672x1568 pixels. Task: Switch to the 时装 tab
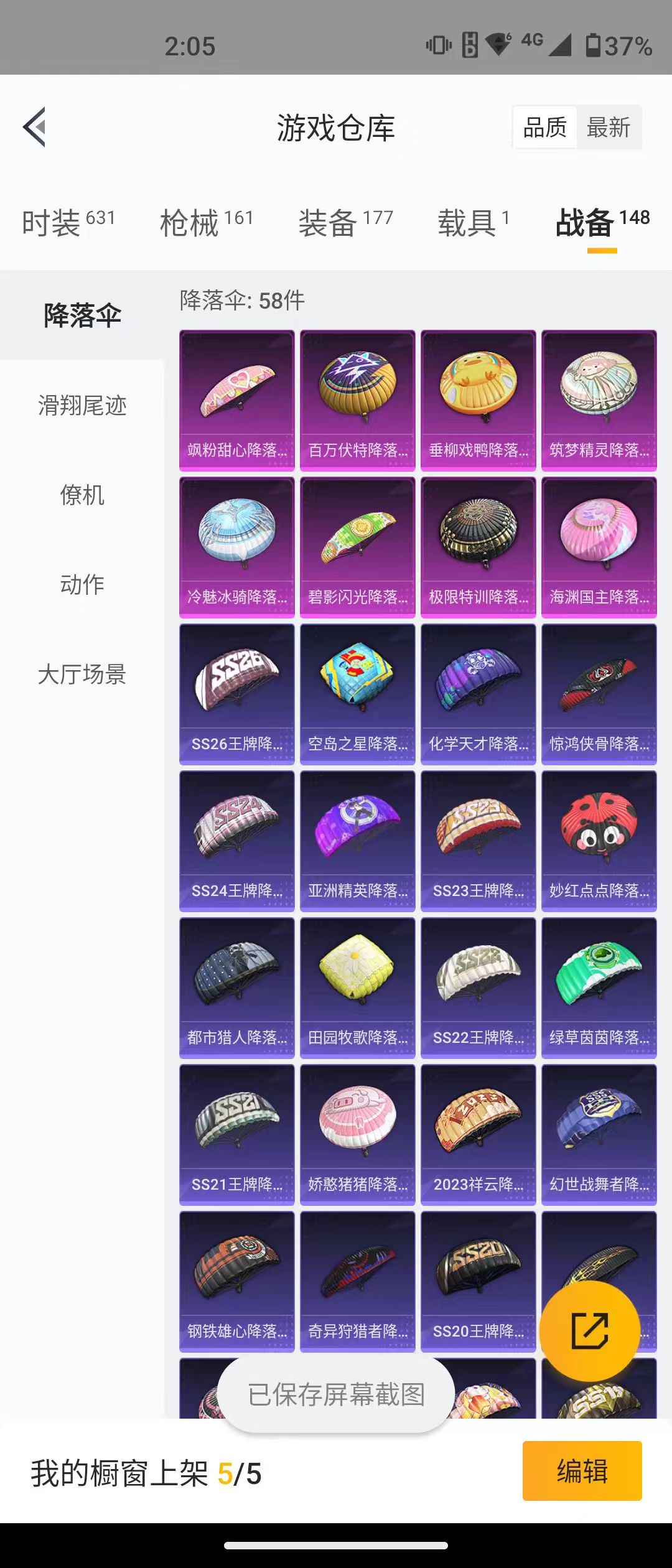pos(68,222)
